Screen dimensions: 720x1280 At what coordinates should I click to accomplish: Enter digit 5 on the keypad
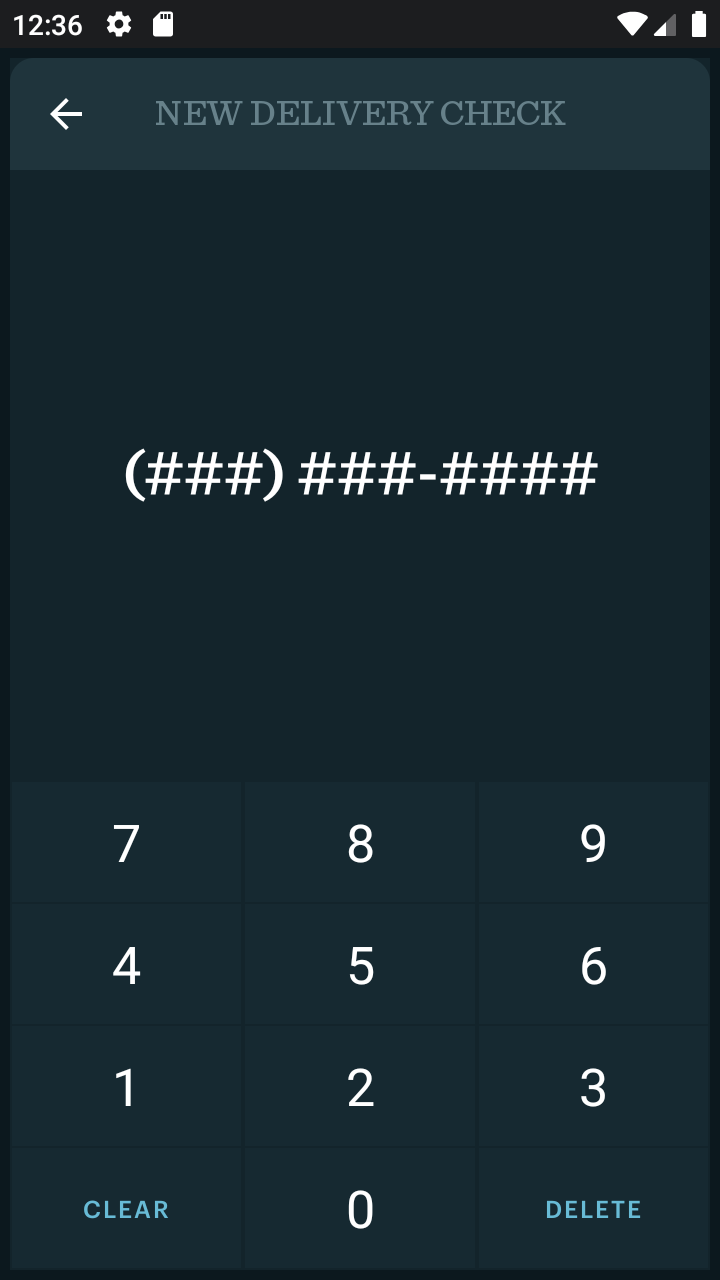point(360,965)
